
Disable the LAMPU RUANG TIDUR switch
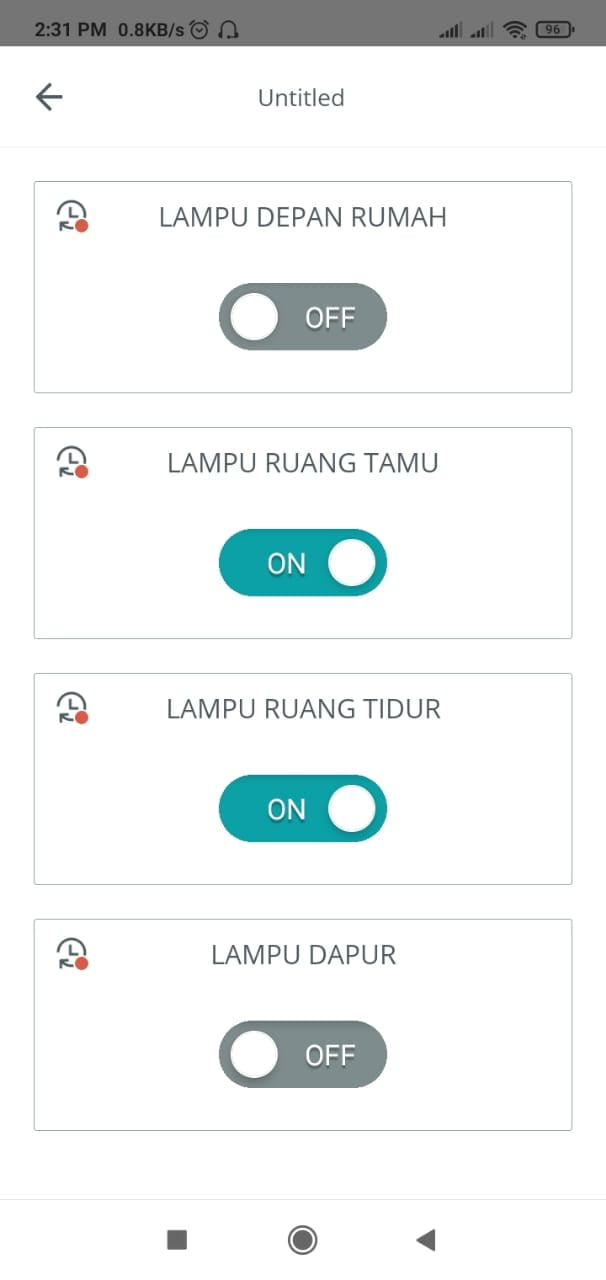coord(302,809)
